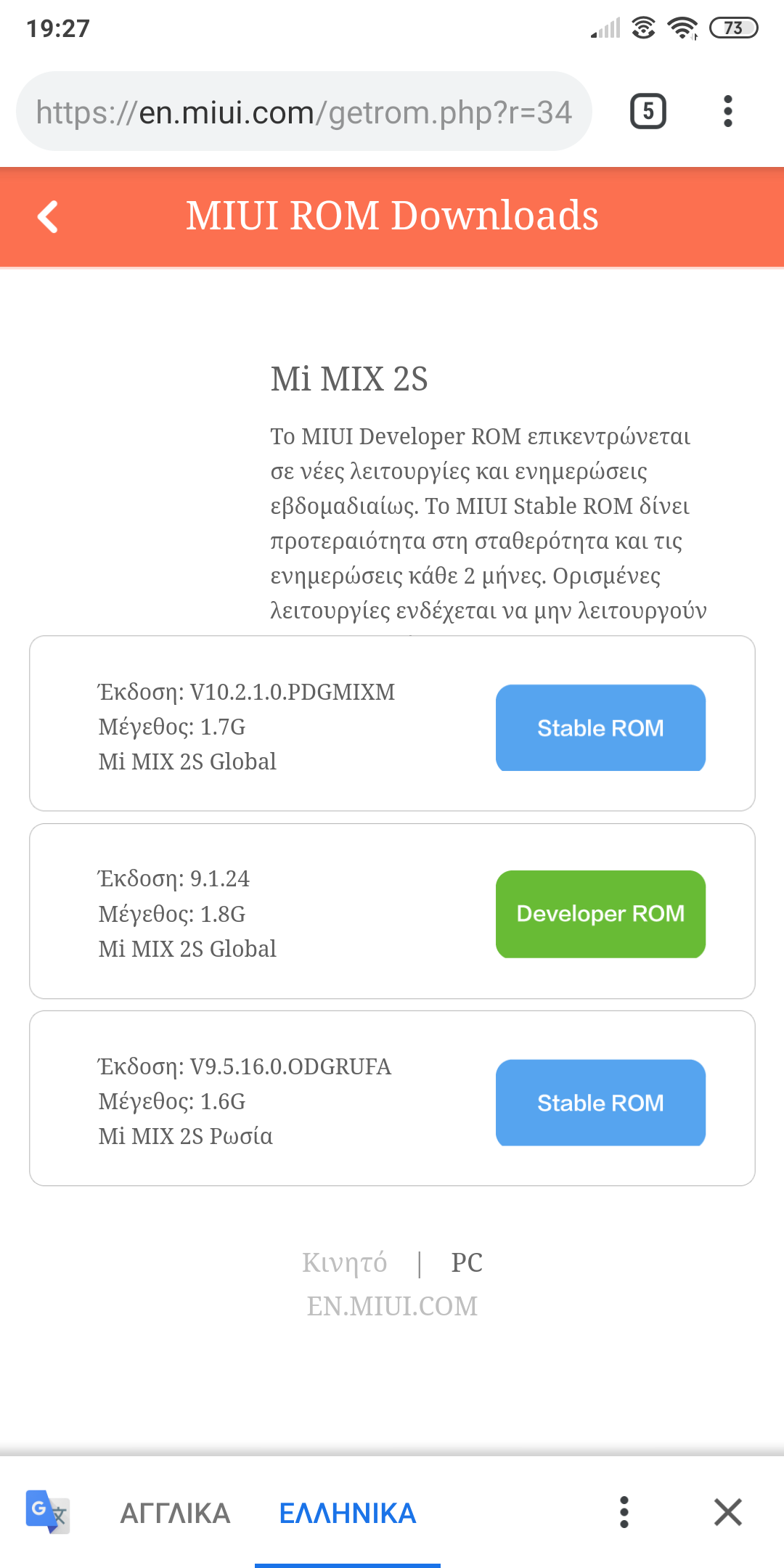
Task: Show the page in ΑΓΓΛΙΚΑ
Action: [x=175, y=1514]
